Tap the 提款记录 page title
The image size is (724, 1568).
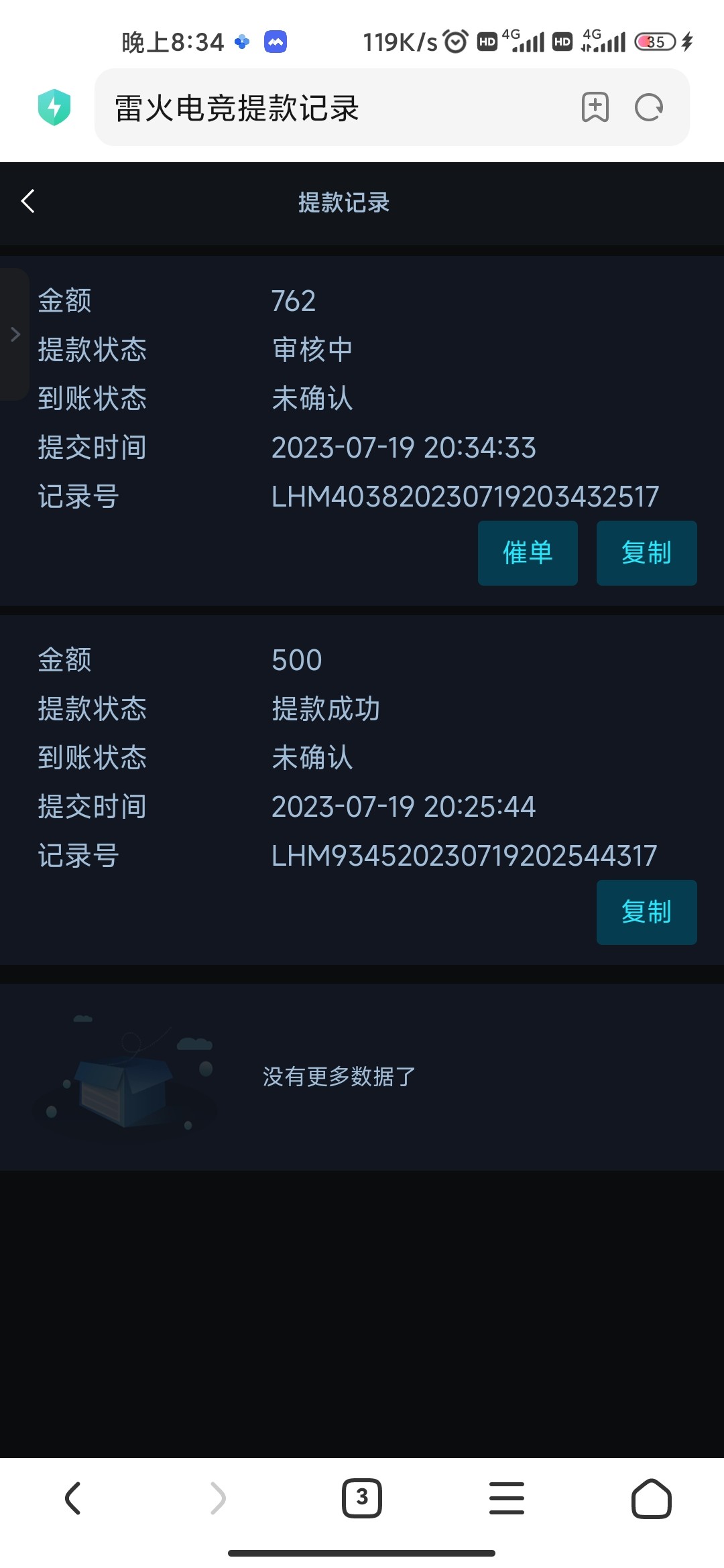pyautogui.click(x=345, y=202)
